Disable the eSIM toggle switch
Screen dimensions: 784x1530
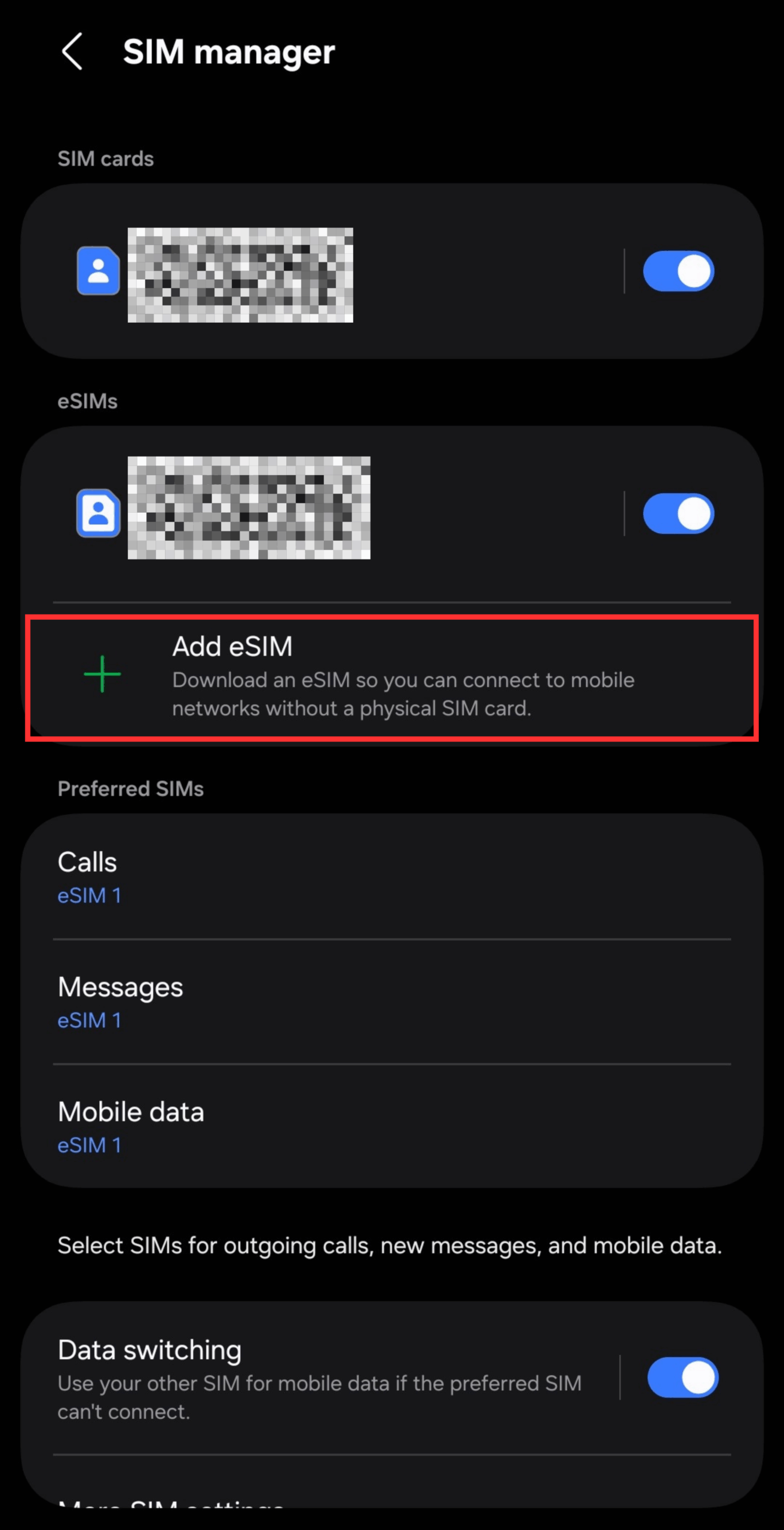click(x=678, y=513)
